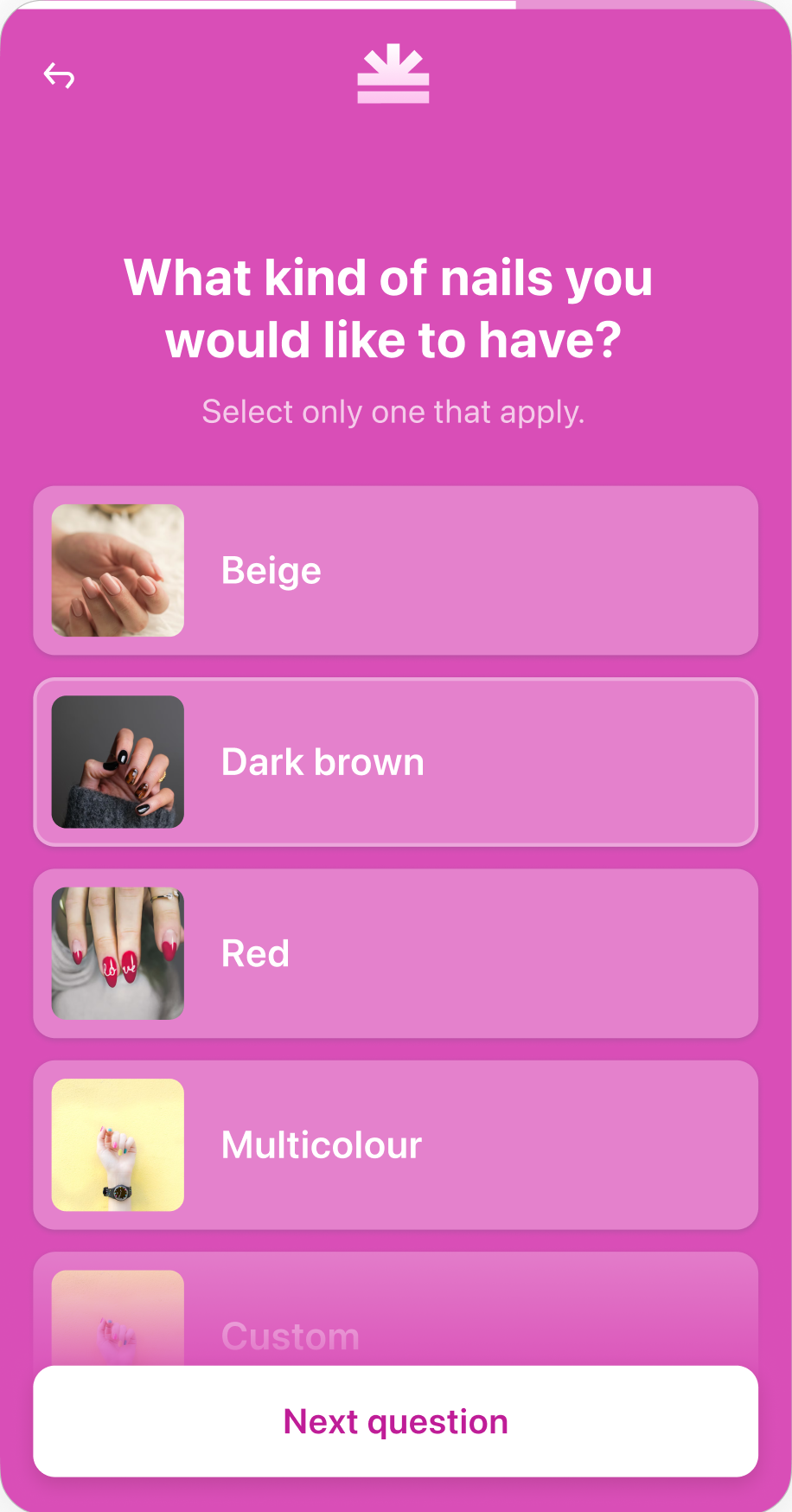Tap the app logo at the top
Screen dimensions: 792x1512
pos(393,75)
